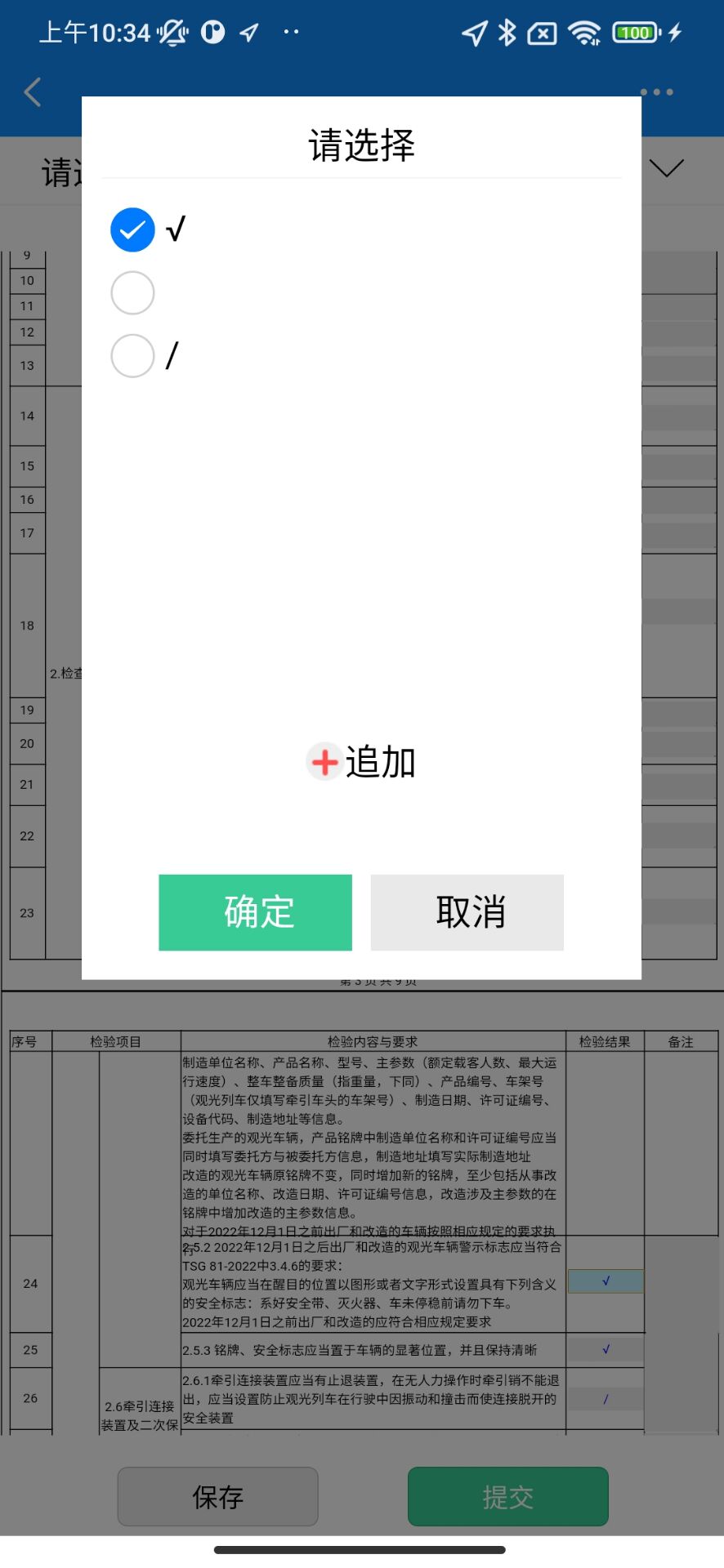Image resolution: width=724 pixels, height=1568 pixels.
Task: Select the / radio option
Action: 132,356
